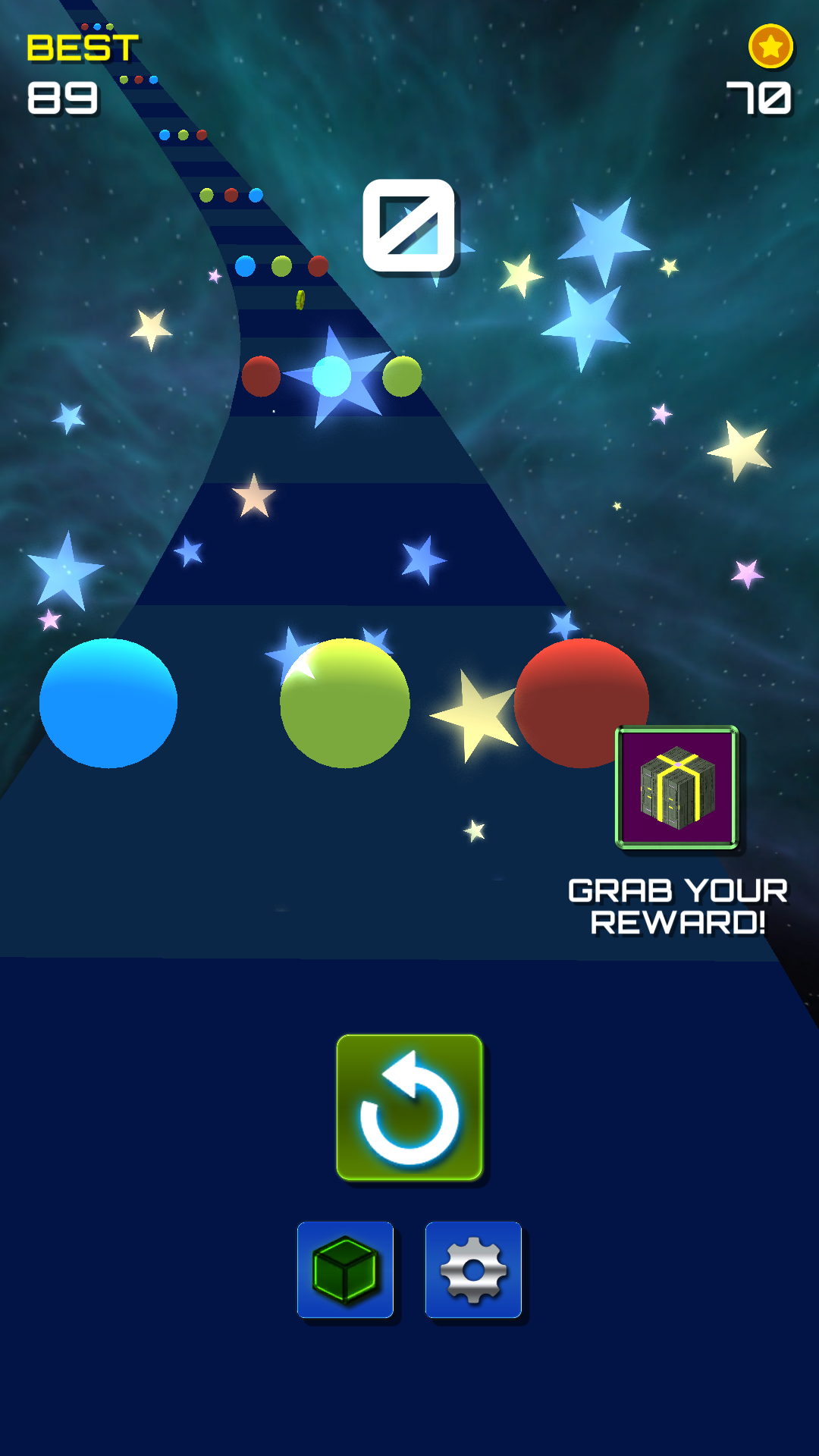
Task: Open settings with the gear icon
Action: click(x=473, y=1269)
